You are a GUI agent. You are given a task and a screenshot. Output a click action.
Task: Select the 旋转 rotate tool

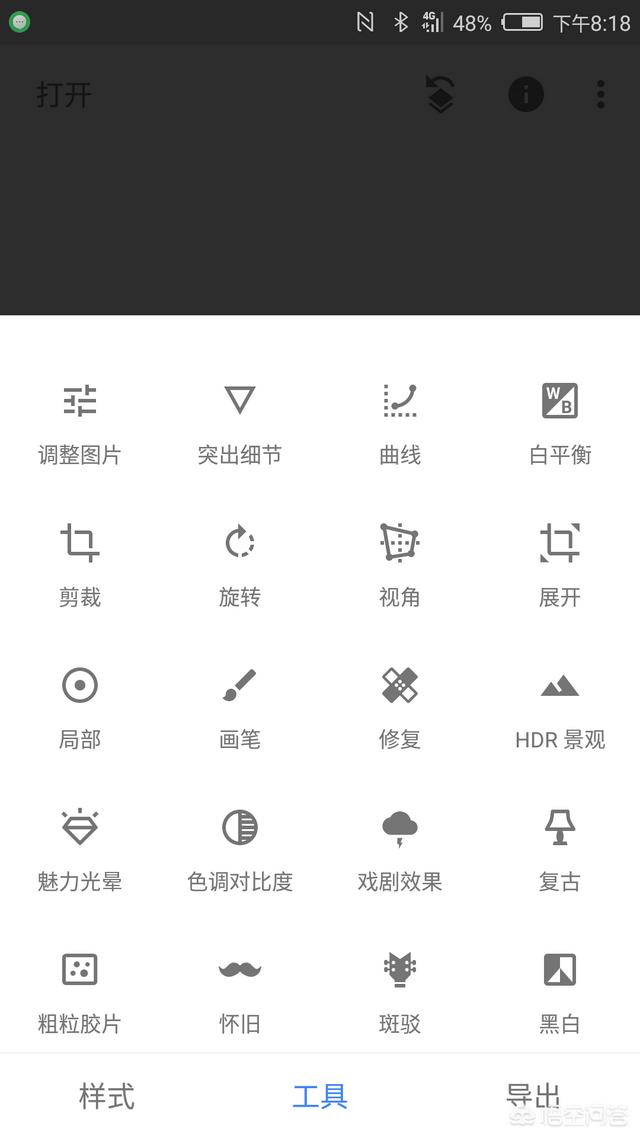(239, 566)
